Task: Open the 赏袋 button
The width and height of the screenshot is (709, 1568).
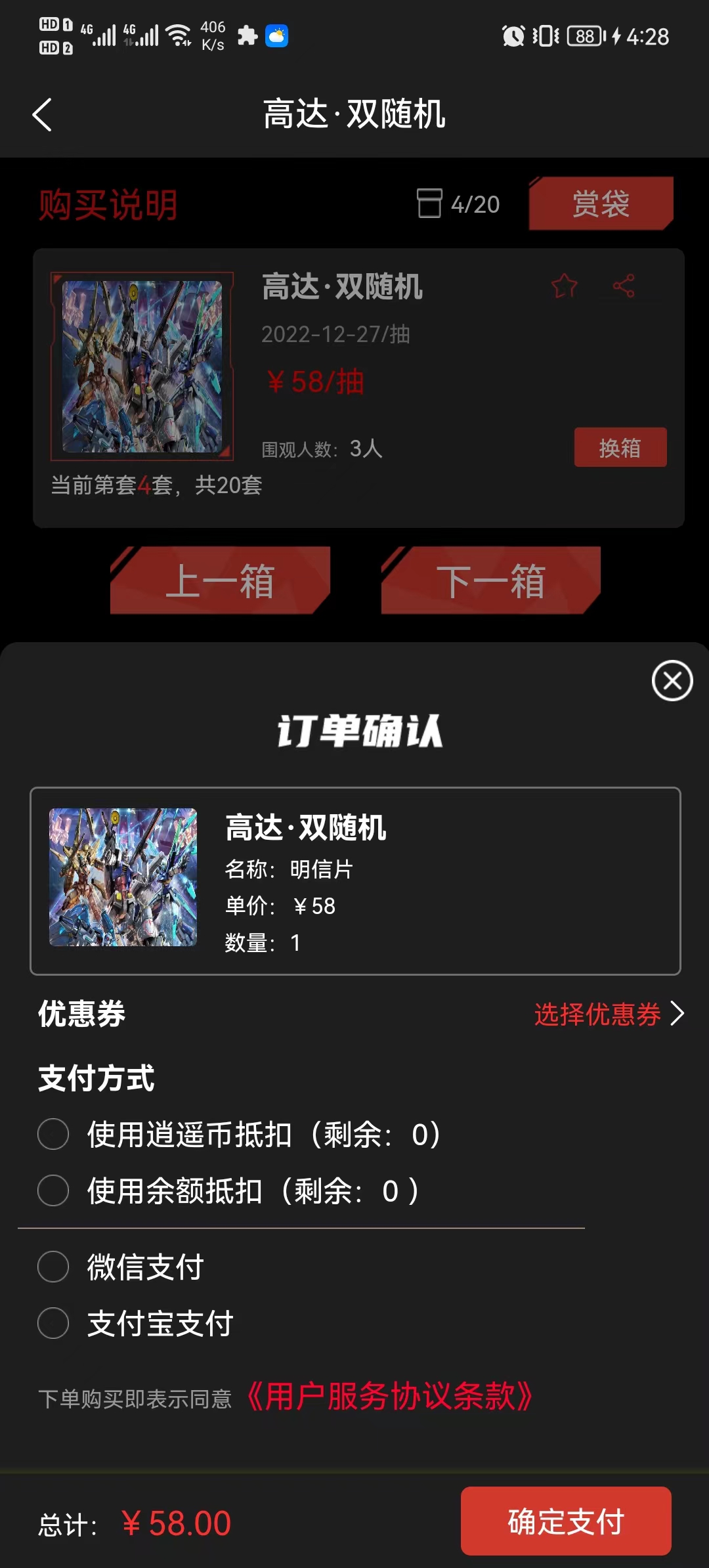Action: click(x=601, y=204)
